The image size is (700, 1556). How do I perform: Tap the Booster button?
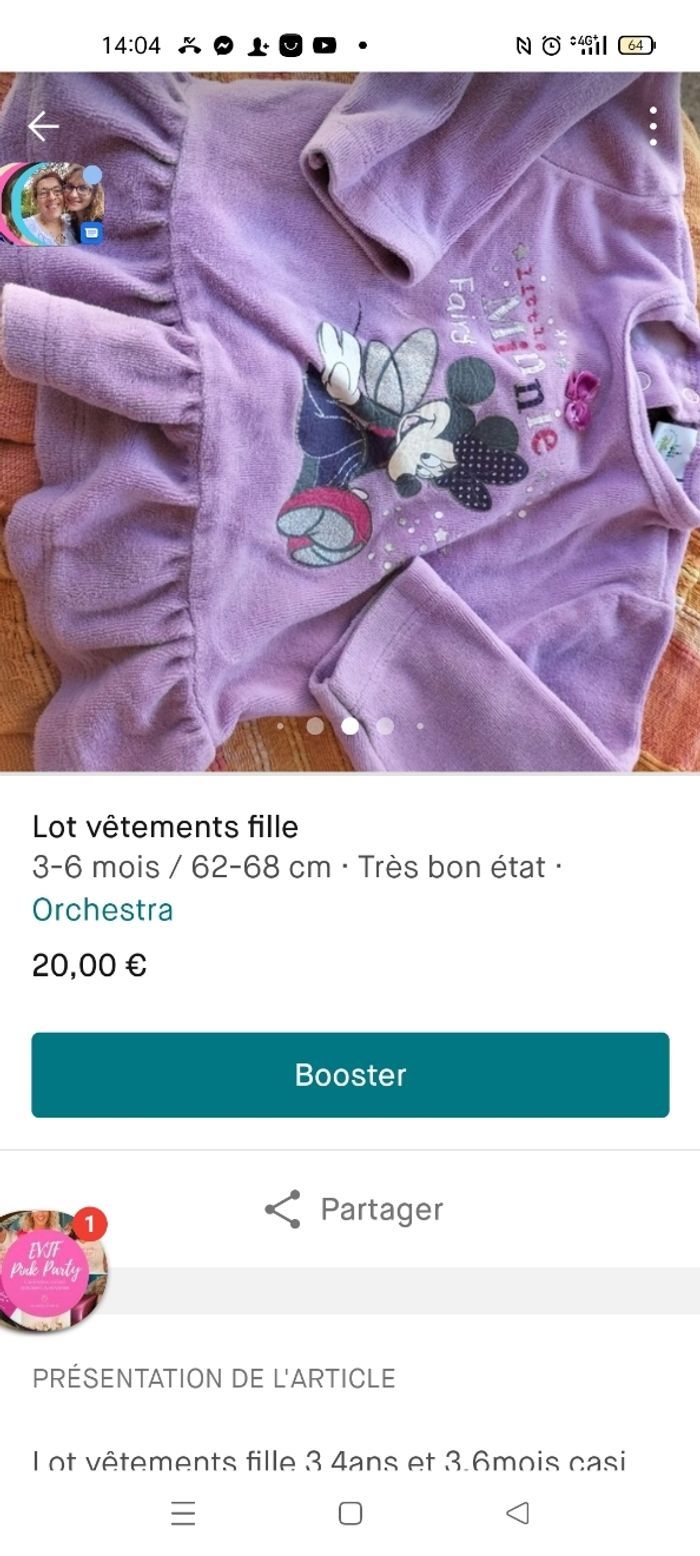[x=350, y=1074]
